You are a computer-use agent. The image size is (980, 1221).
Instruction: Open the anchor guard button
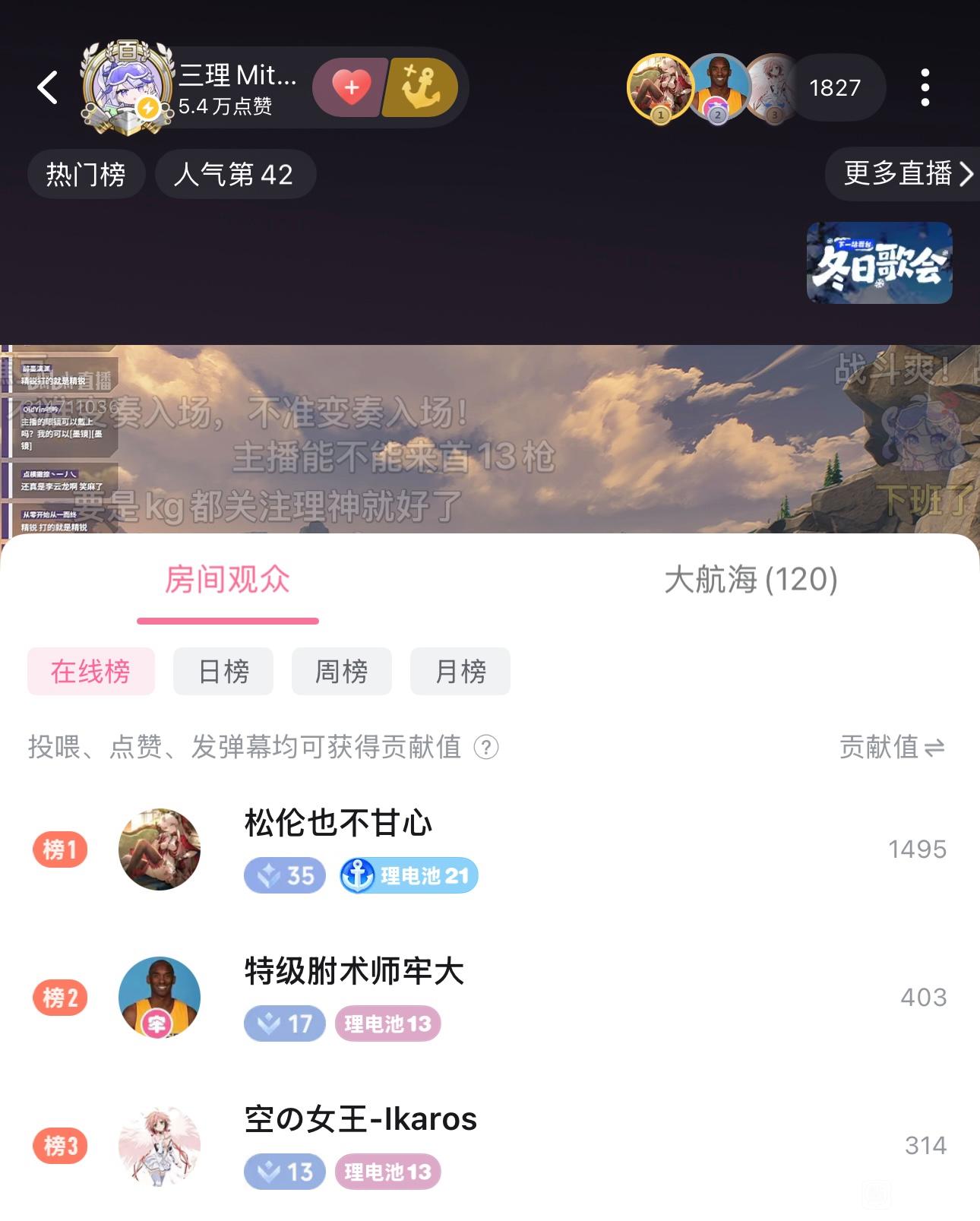click(x=422, y=87)
